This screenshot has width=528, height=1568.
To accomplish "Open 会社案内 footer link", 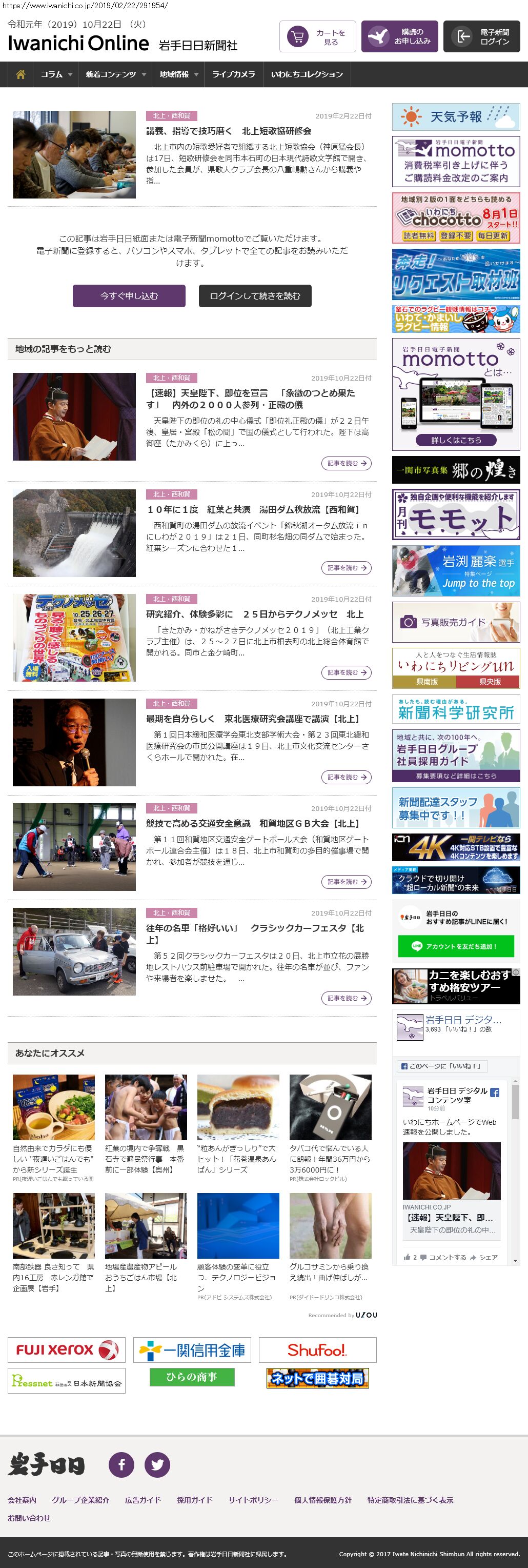I will click(22, 1500).
